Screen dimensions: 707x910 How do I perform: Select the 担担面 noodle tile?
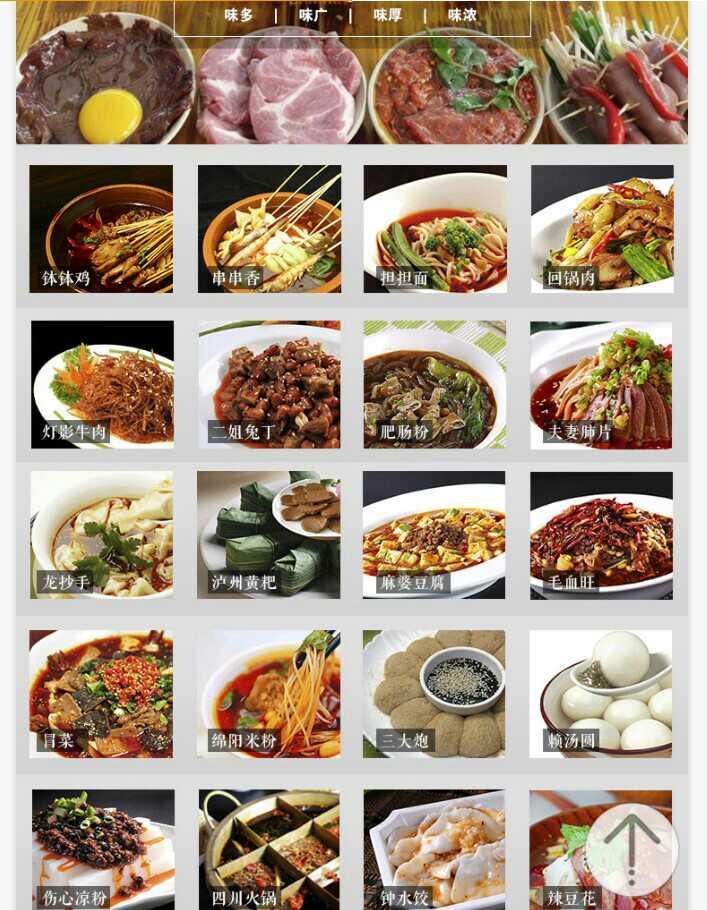435,229
